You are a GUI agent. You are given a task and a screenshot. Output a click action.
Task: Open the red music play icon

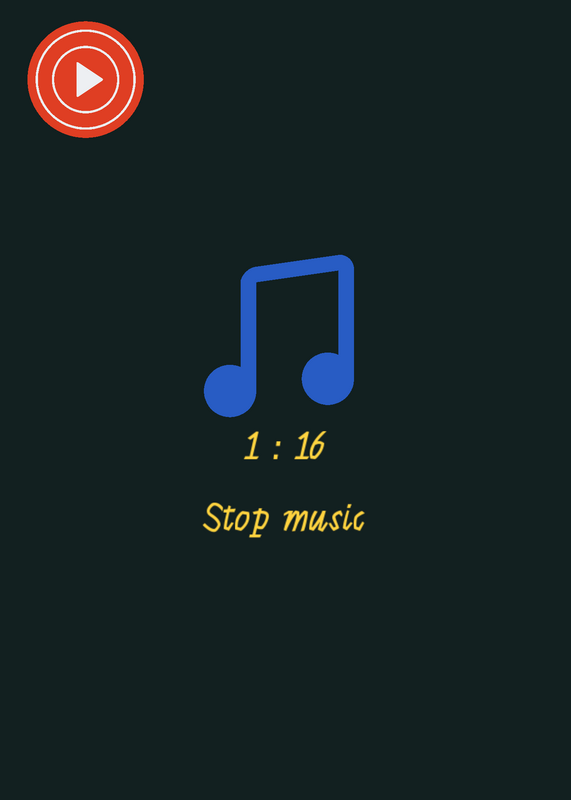(86, 80)
